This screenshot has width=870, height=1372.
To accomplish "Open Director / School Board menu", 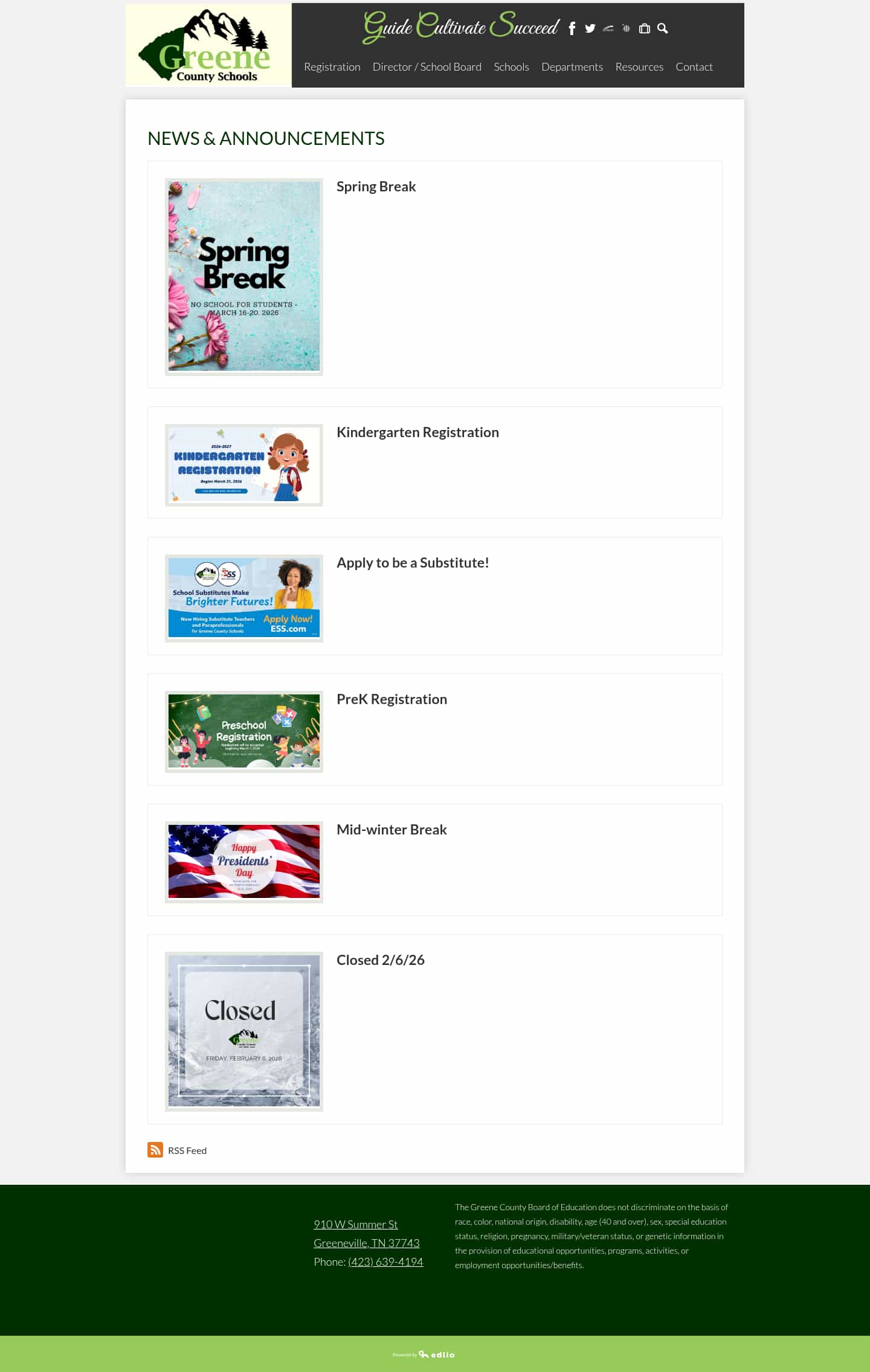I will [x=427, y=67].
